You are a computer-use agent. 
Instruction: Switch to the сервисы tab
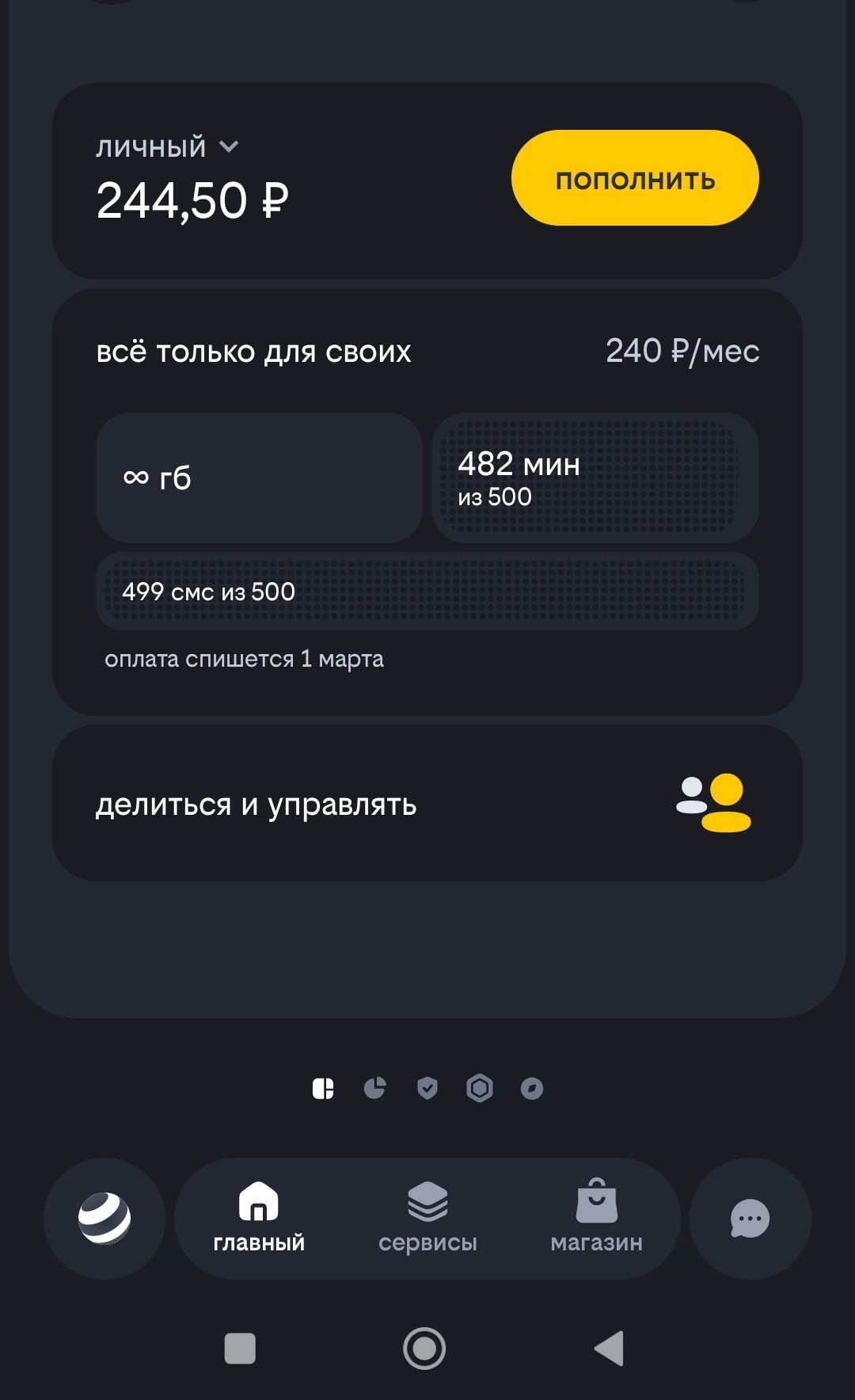pos(427,1218)
